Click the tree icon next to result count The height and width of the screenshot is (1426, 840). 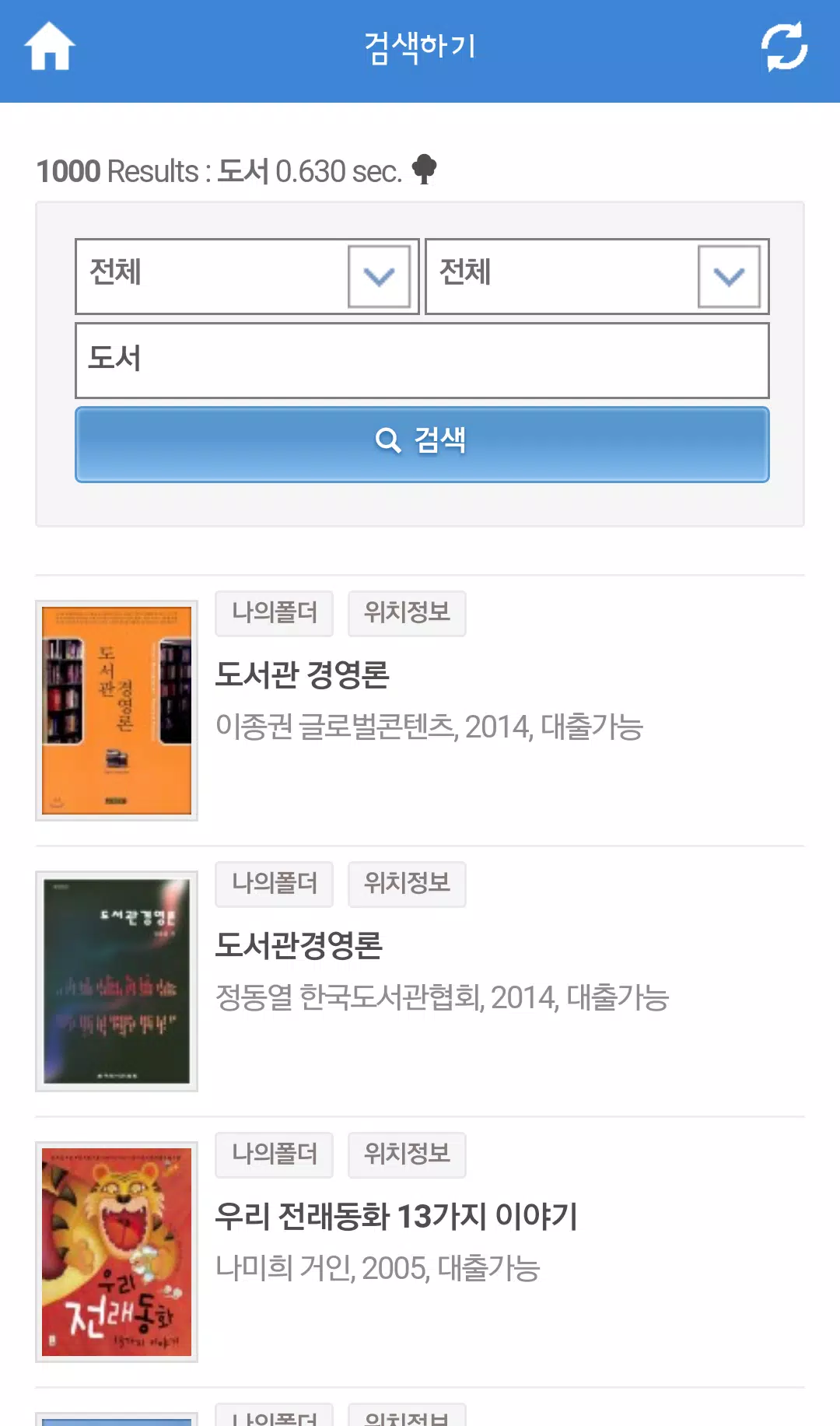tap(424, 170)
